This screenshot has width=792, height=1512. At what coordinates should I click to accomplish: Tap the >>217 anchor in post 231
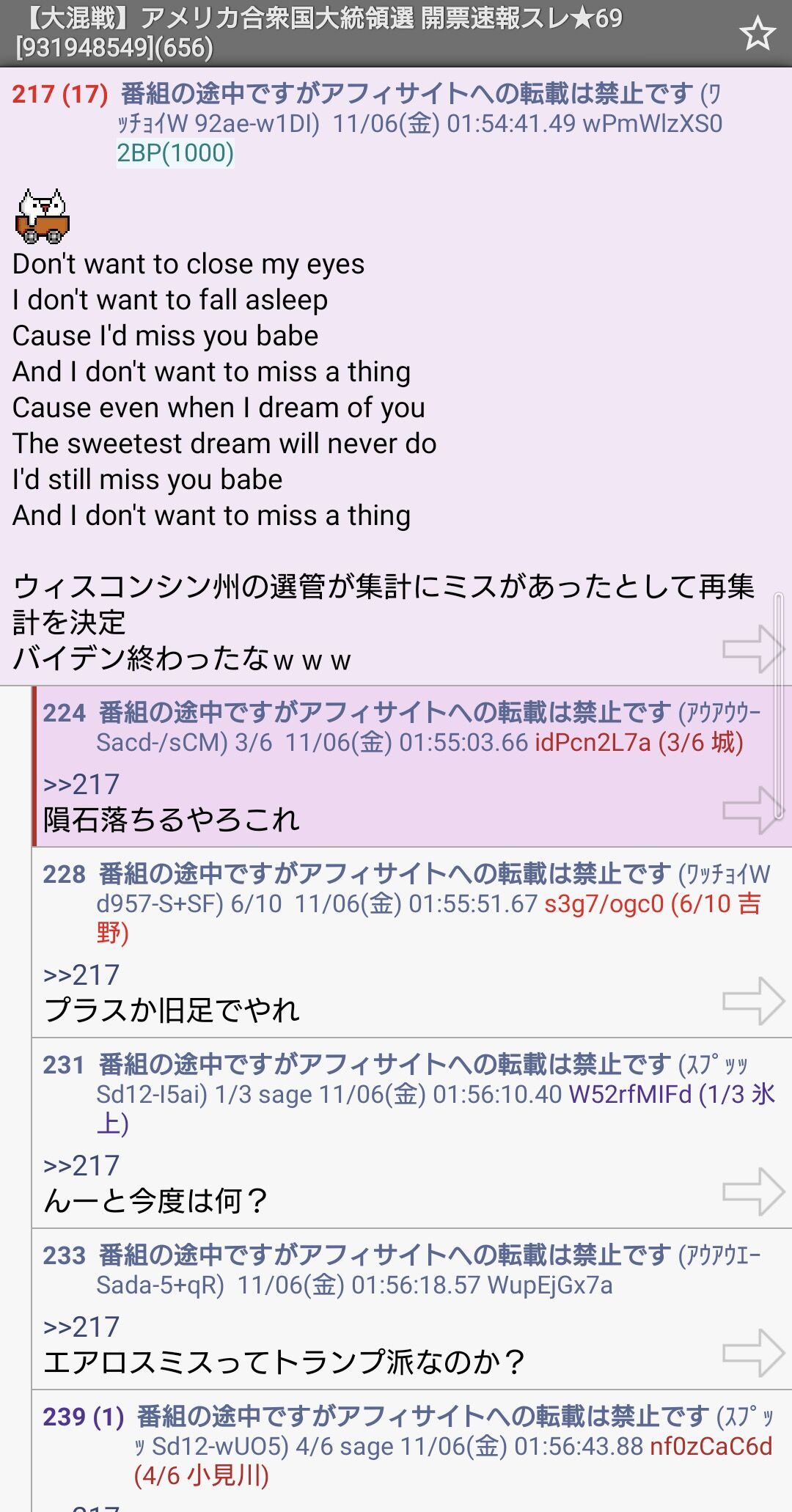click(x=81, y=1166)
